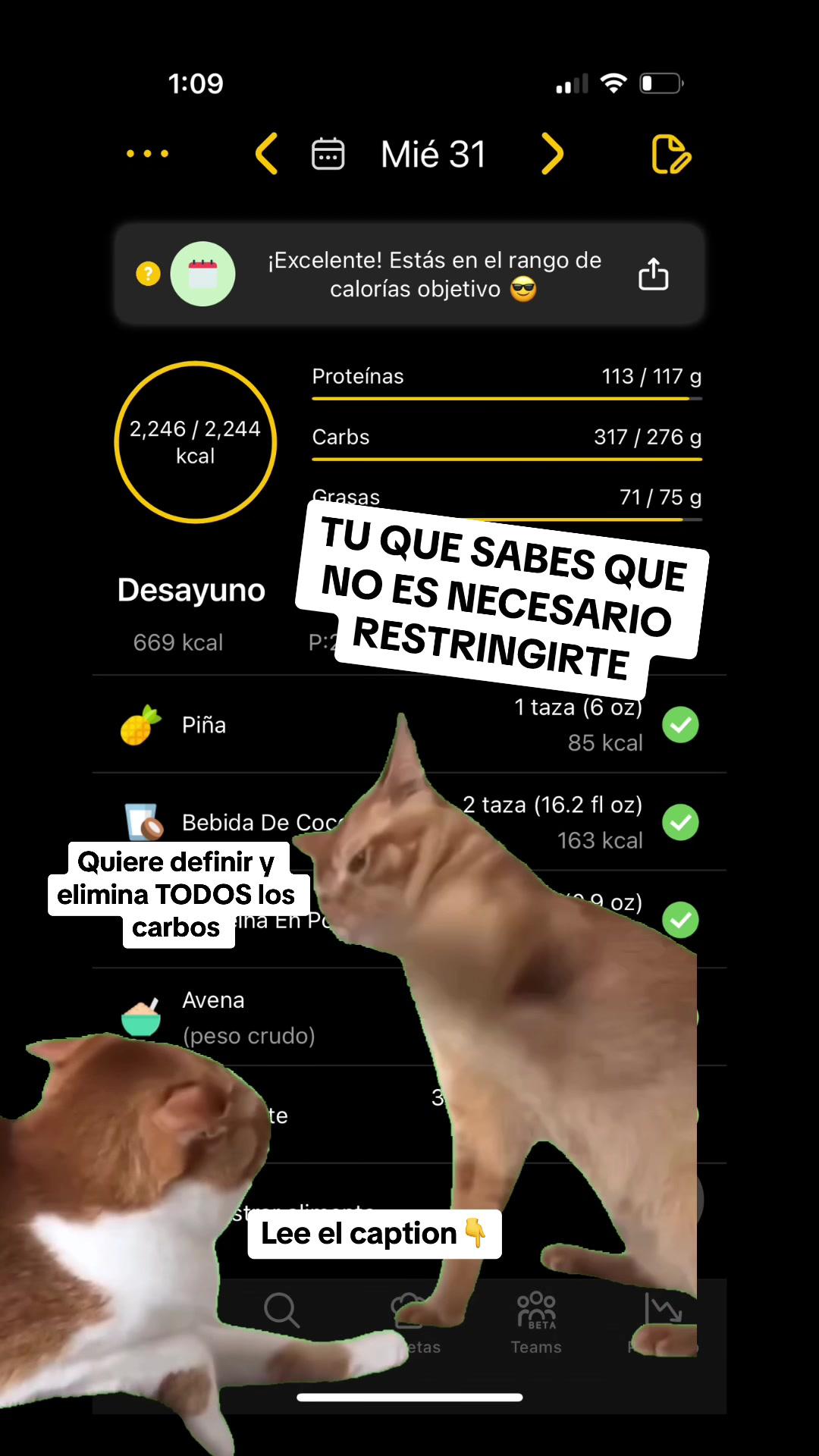Toggle the third green food checkmark
Viewport: 819px width, 1456px height.
coord(680,921)
